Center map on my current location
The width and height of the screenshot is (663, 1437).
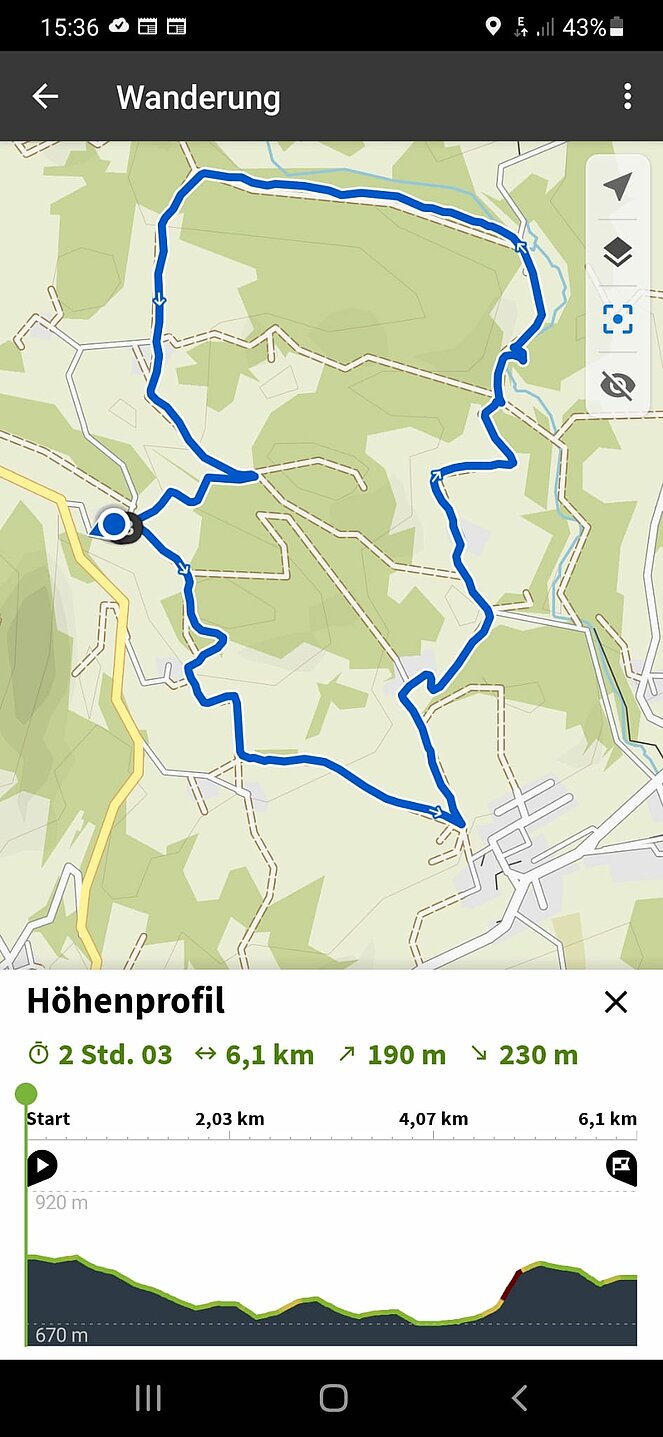618,187
